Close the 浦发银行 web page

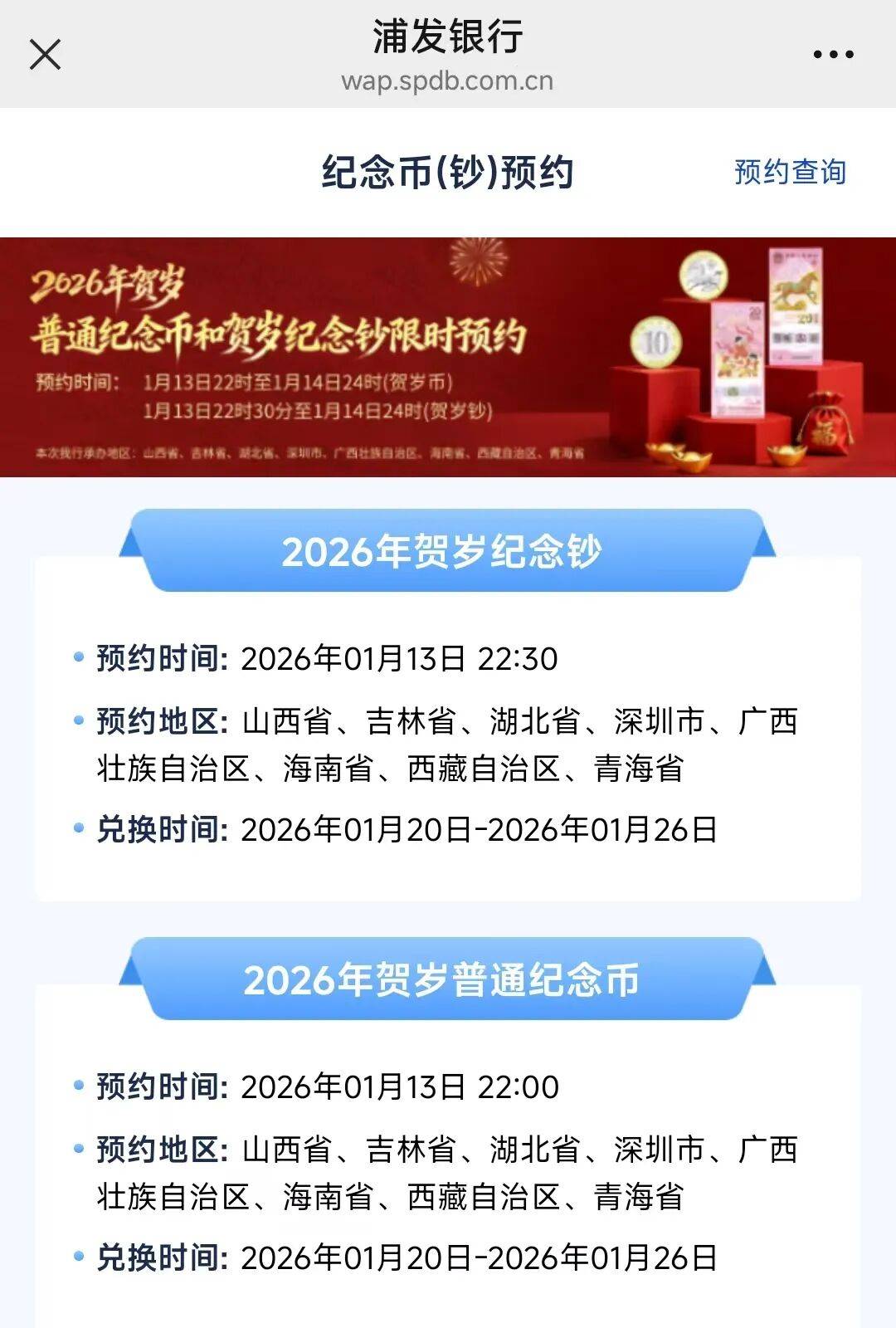[45, 55]
